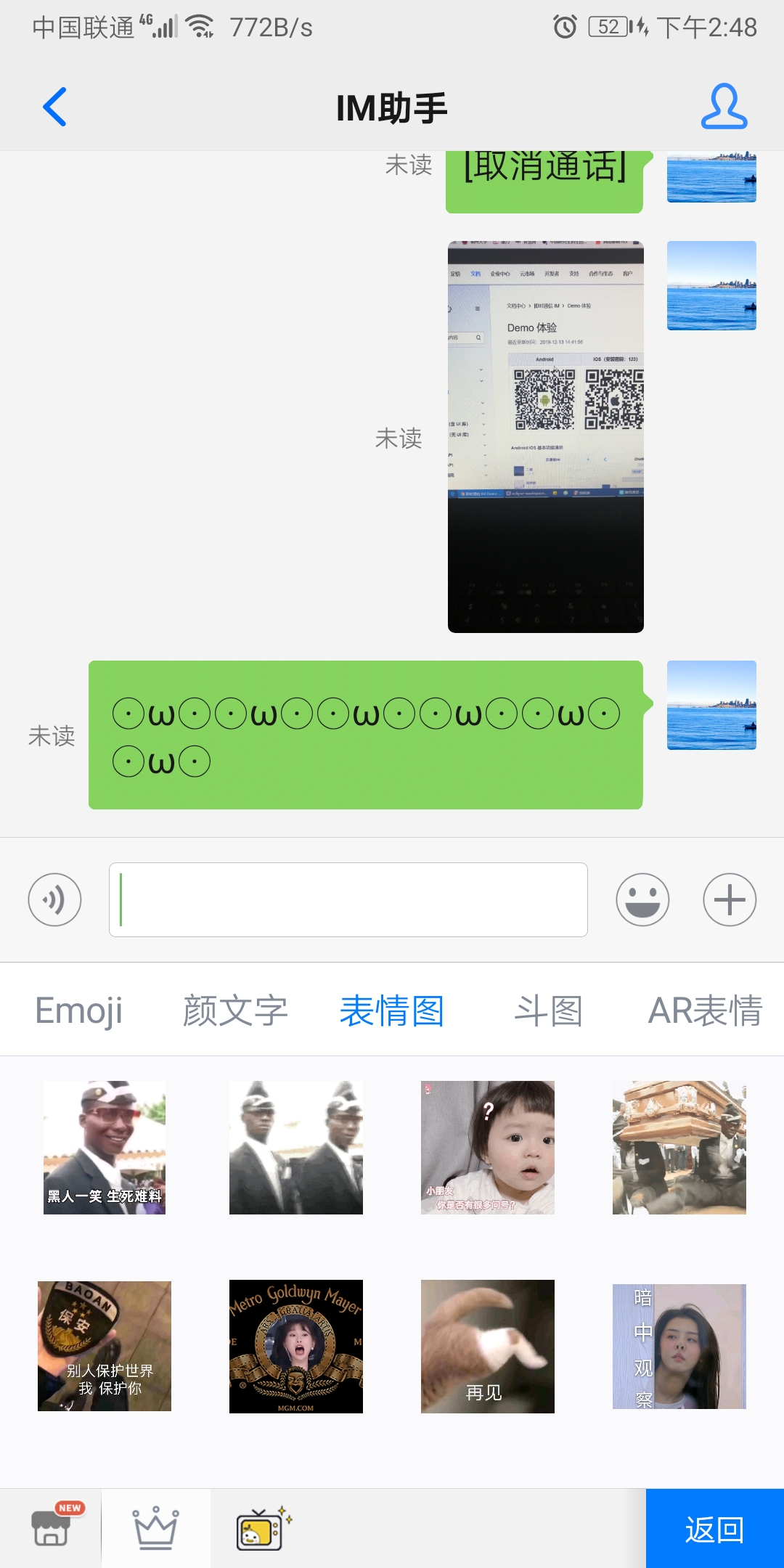Send the Metro Goldwyn Mayer sticker
Viewport: 784px width, 1568px height.
[296, 1346]
